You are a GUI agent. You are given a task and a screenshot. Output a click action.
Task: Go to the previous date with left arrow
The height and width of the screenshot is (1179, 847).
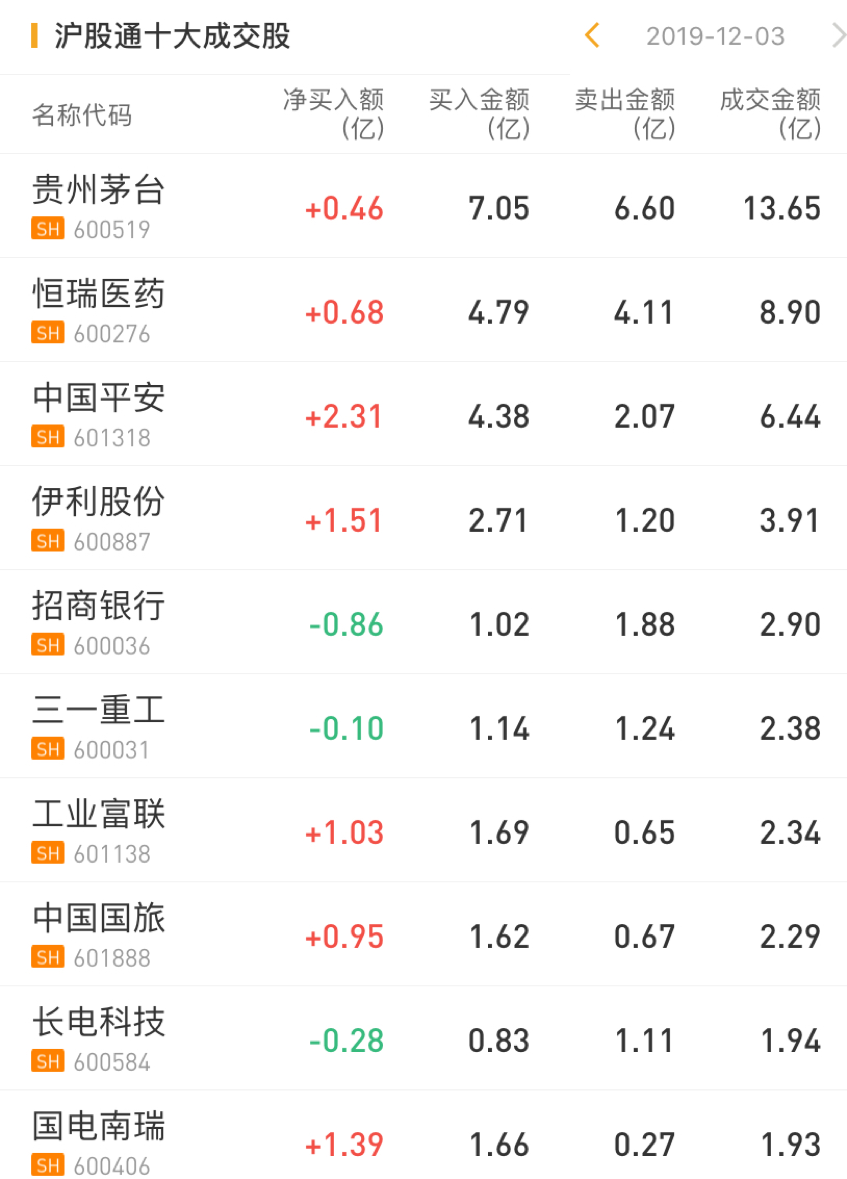pyautogui.click(x=591, y=36)
